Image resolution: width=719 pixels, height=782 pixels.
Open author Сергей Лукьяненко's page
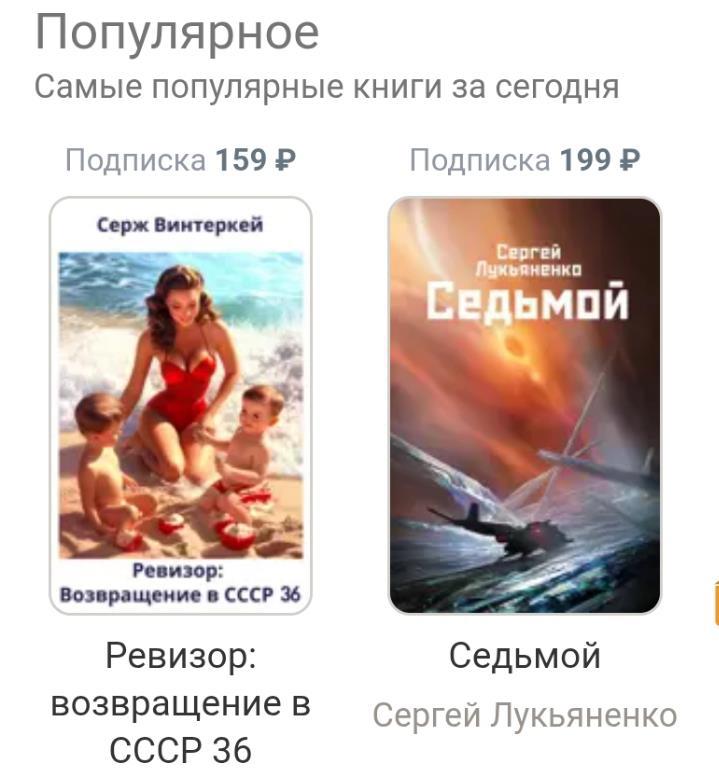tap(524, 716)
